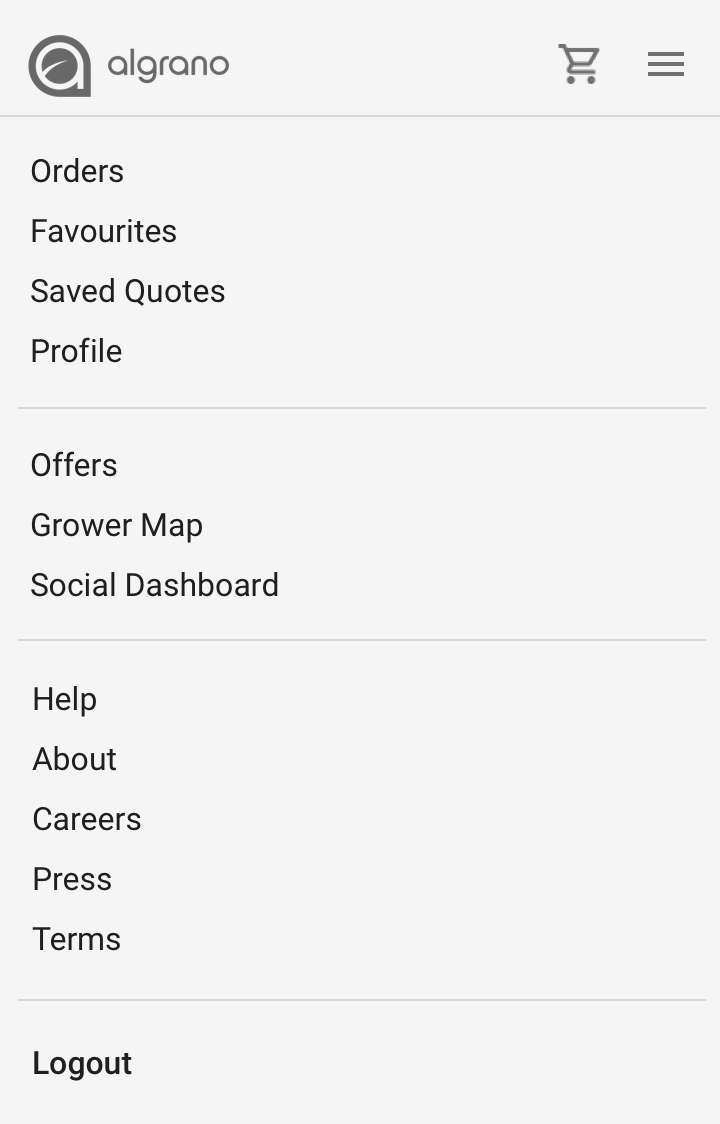The height and width of the screenshot is (1124, 720).
Task: Browse Offers
Action: click(x=74, y=465)
